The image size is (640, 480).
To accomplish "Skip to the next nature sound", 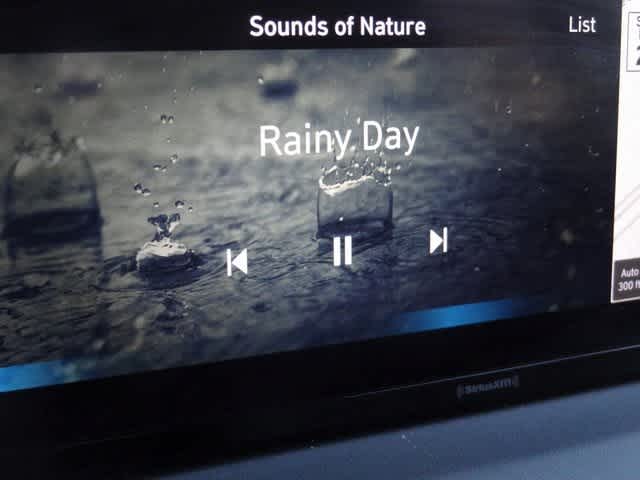I will pyautogui.click(x=437, y=241).
